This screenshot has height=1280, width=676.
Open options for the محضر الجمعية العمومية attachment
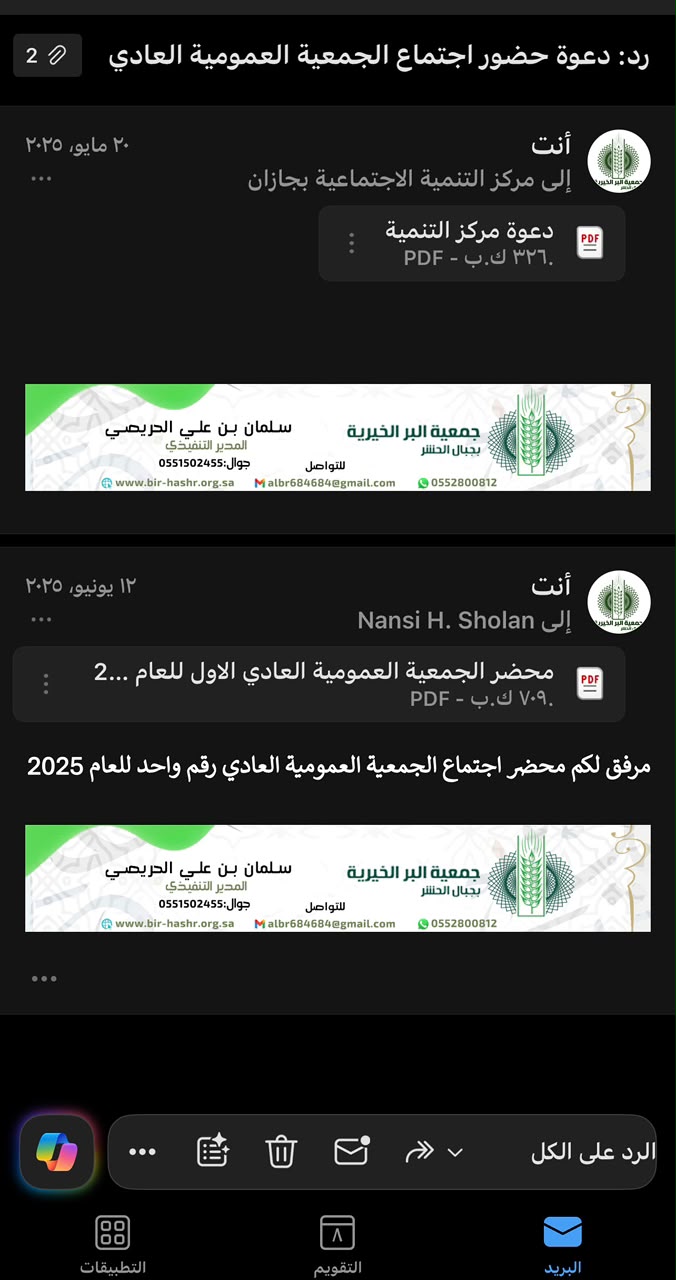click(x=46, y=684)
